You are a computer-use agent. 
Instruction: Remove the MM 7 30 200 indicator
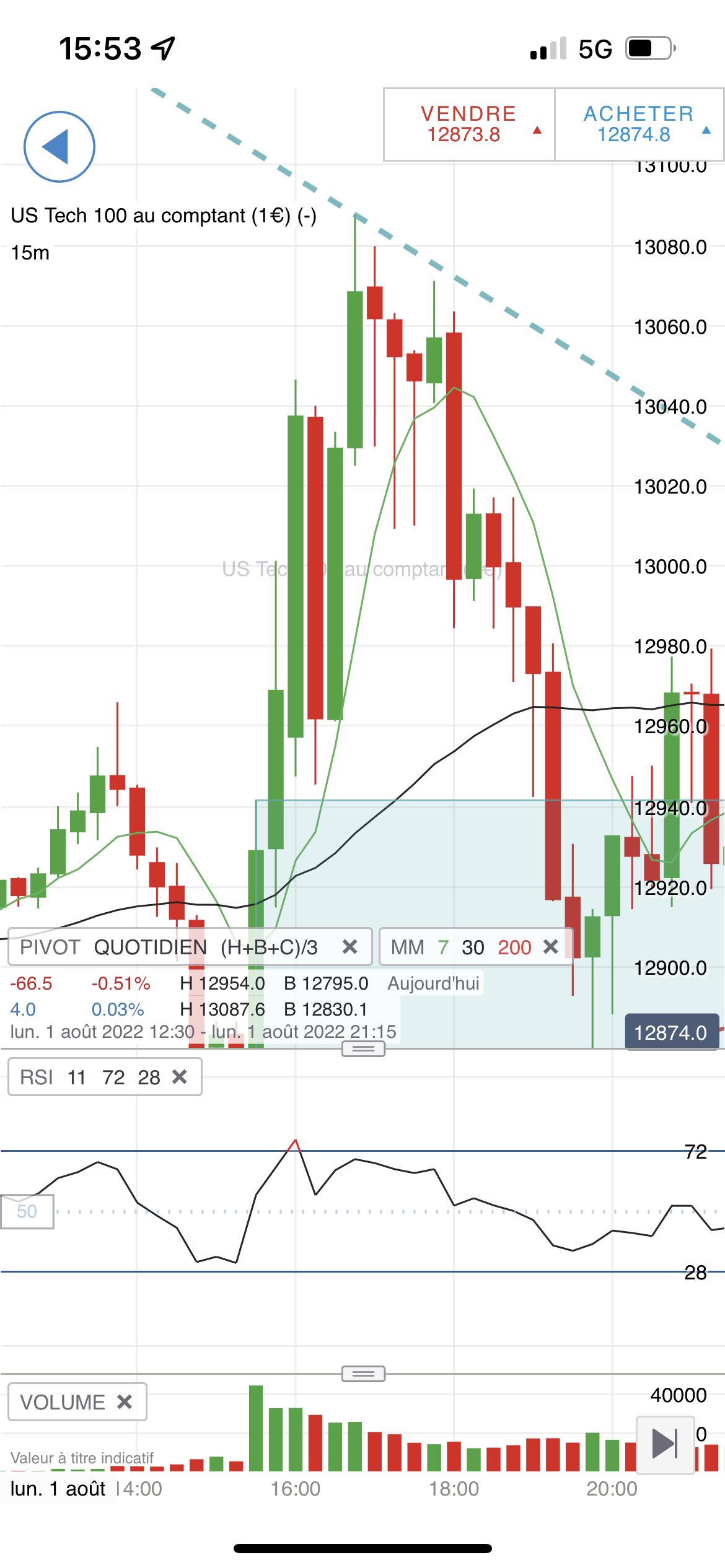click(x=550, y=947)
